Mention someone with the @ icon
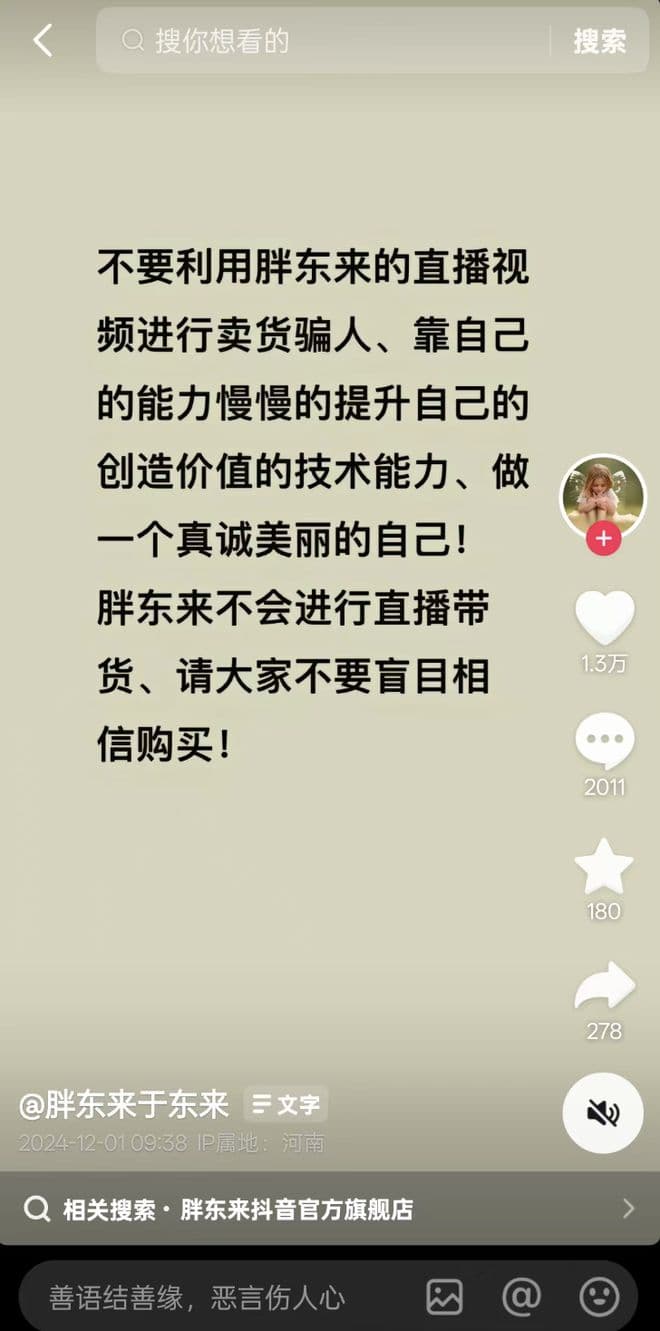The width and height of the screenshot is (660, 1331). point(521,1297)
